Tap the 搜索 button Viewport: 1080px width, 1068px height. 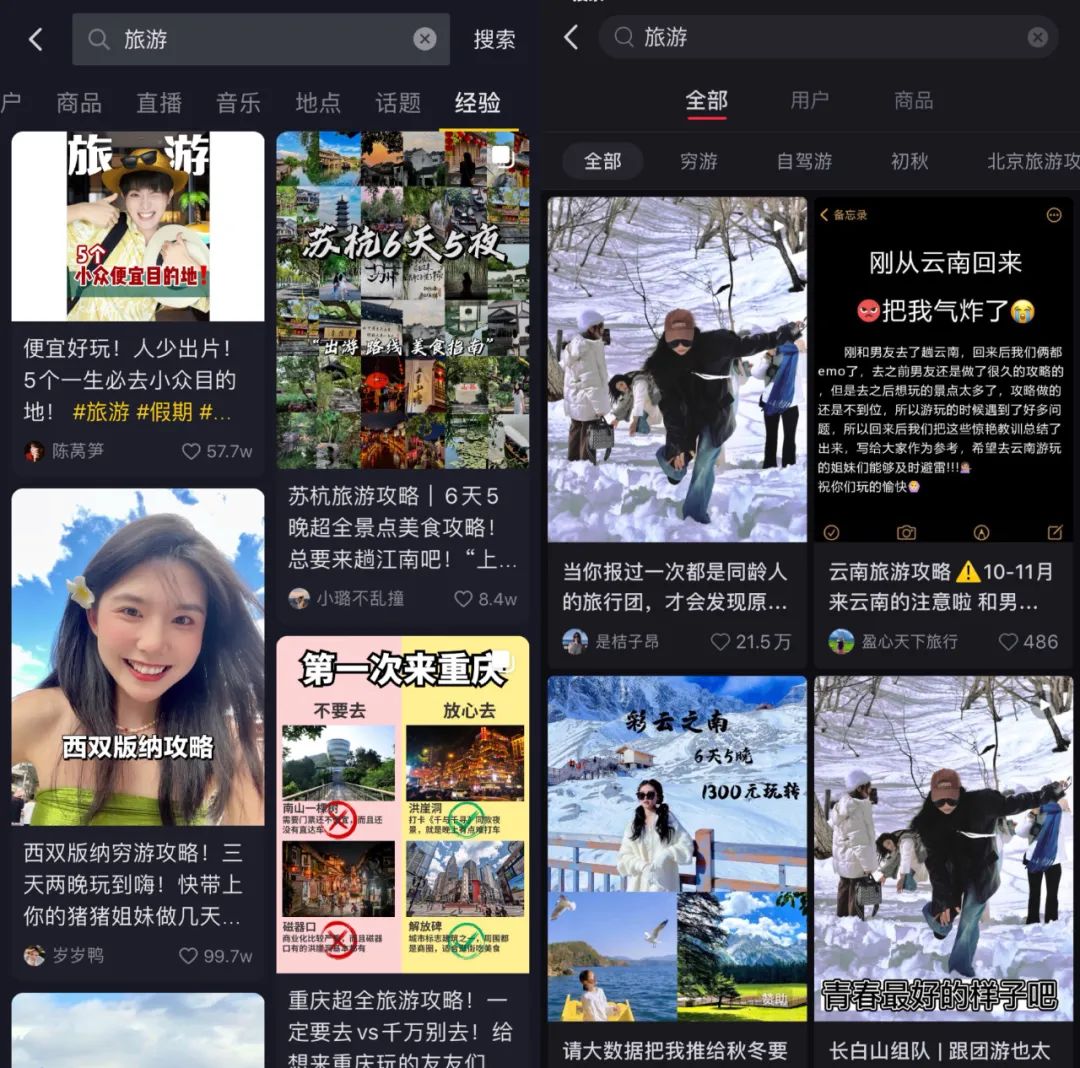click(494, 39)
